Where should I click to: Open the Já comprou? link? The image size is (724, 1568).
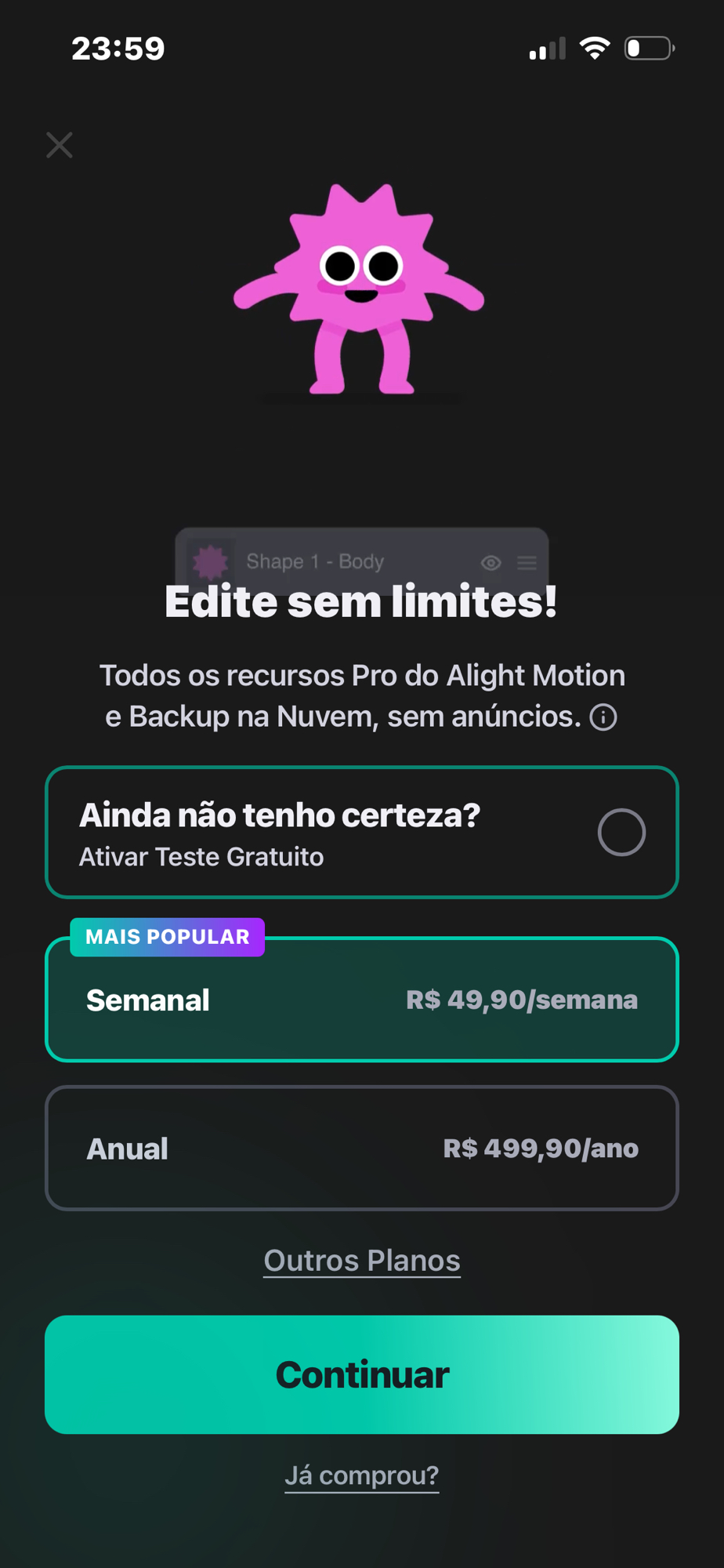pos(362,1475)
